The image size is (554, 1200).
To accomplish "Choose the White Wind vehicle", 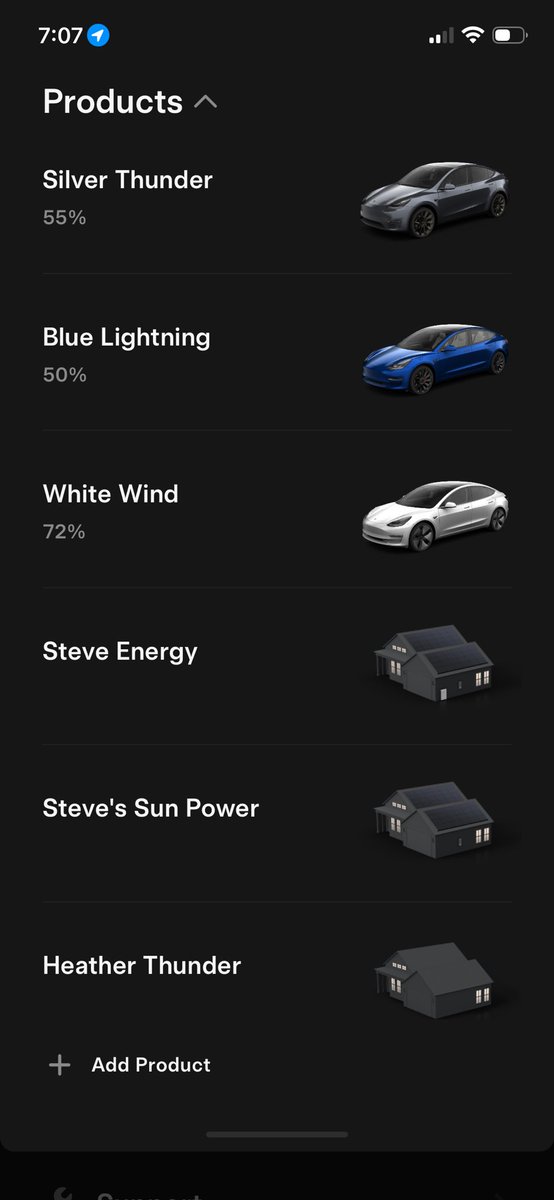I will click(277, 510).
